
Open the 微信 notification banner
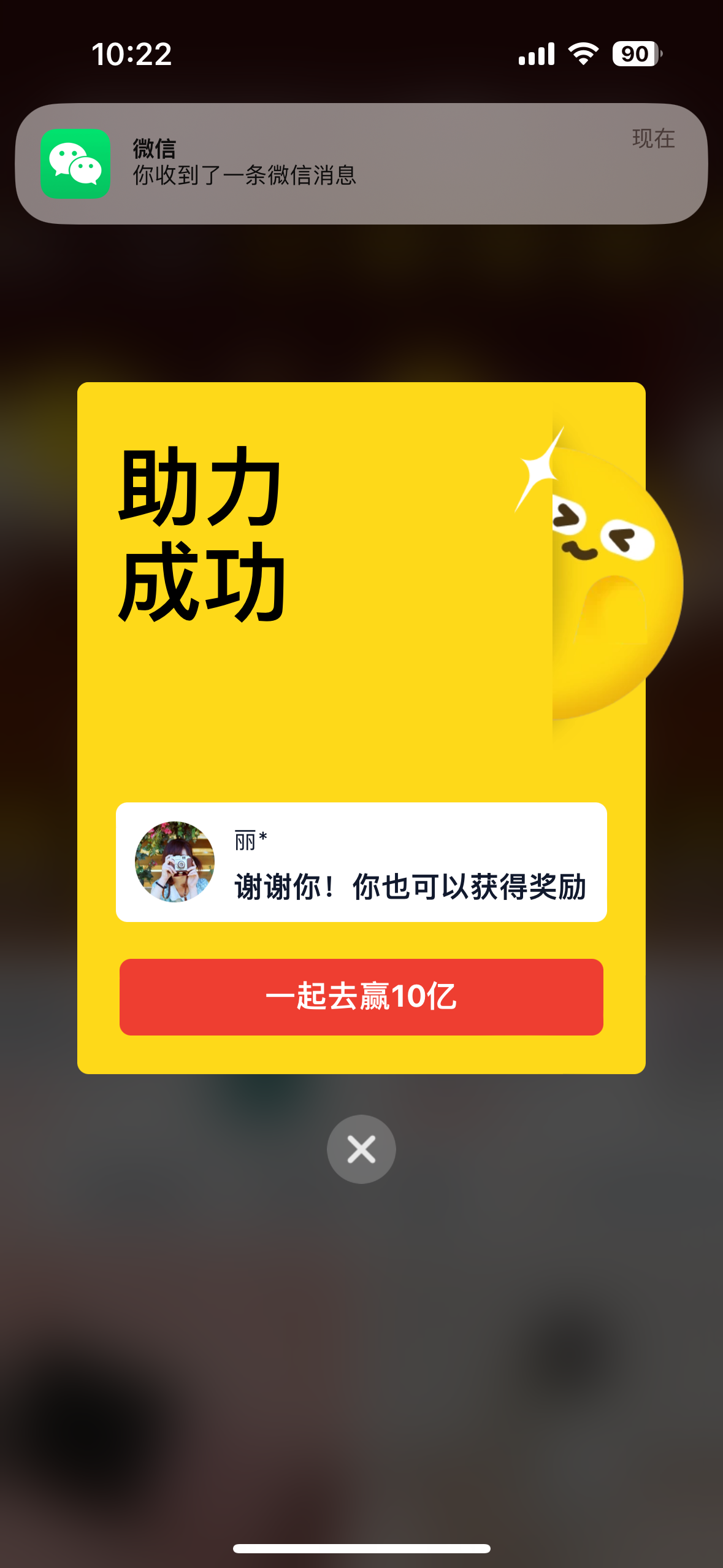click(361, 163)
